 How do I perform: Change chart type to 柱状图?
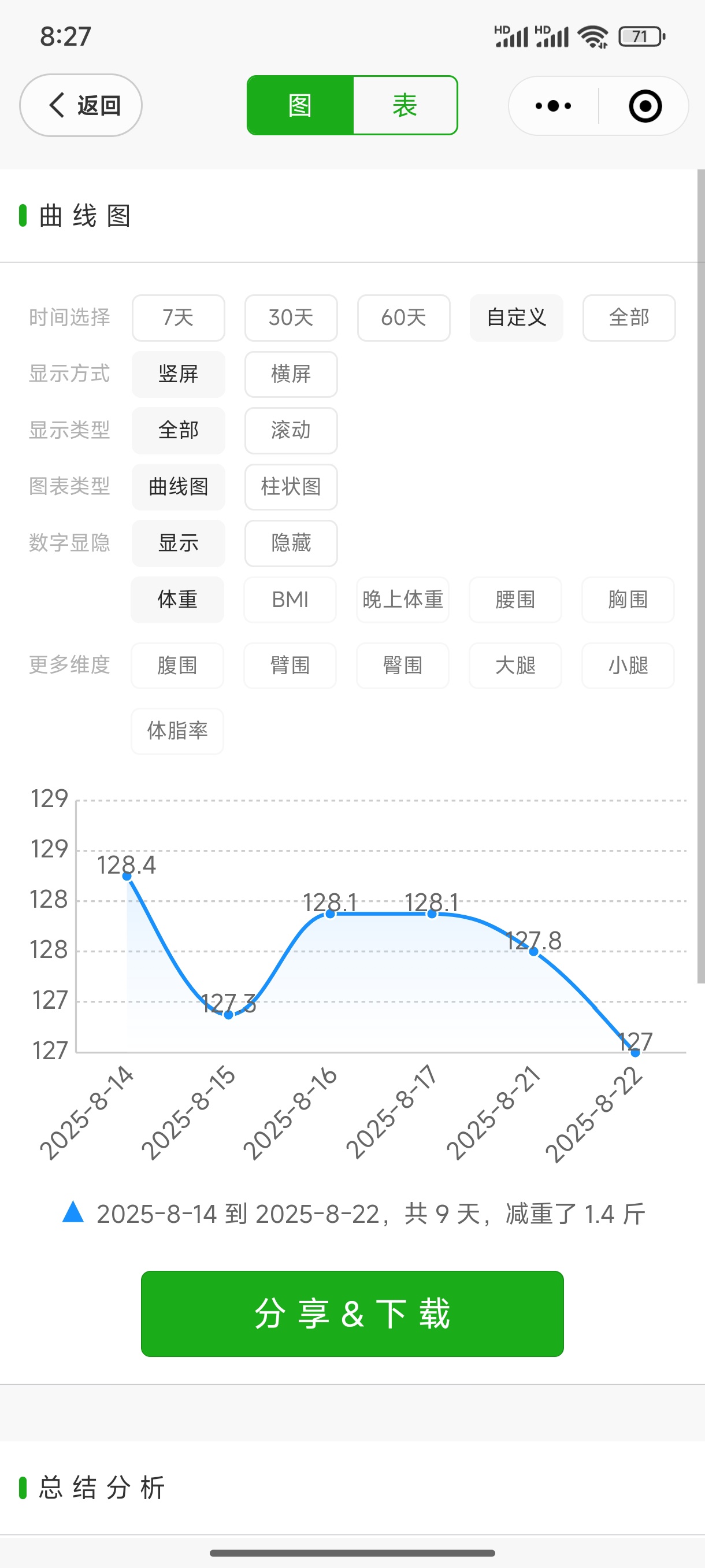coord(291,486)
